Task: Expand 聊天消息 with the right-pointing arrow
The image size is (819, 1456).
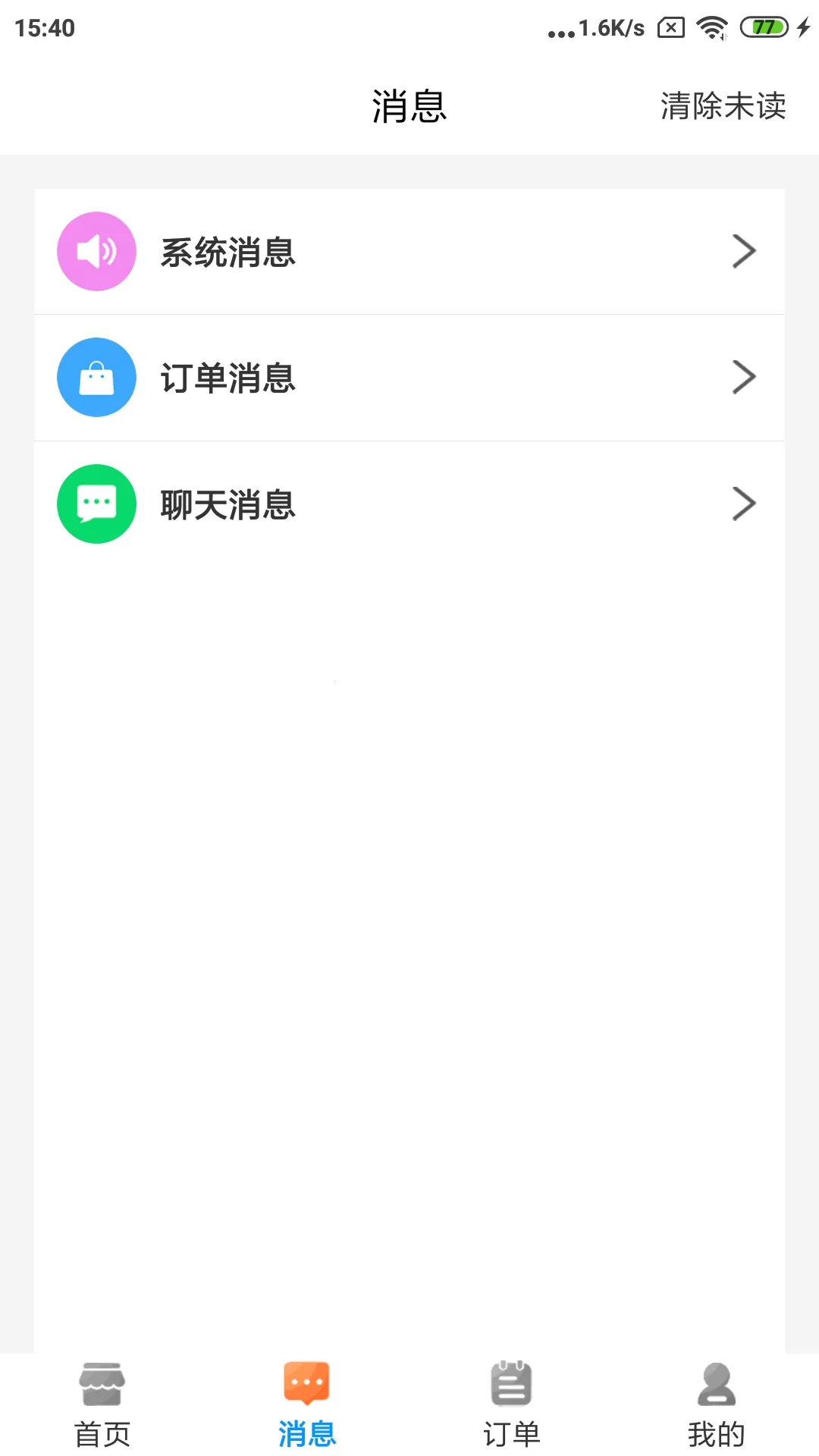Action: [x=745, y=503]
